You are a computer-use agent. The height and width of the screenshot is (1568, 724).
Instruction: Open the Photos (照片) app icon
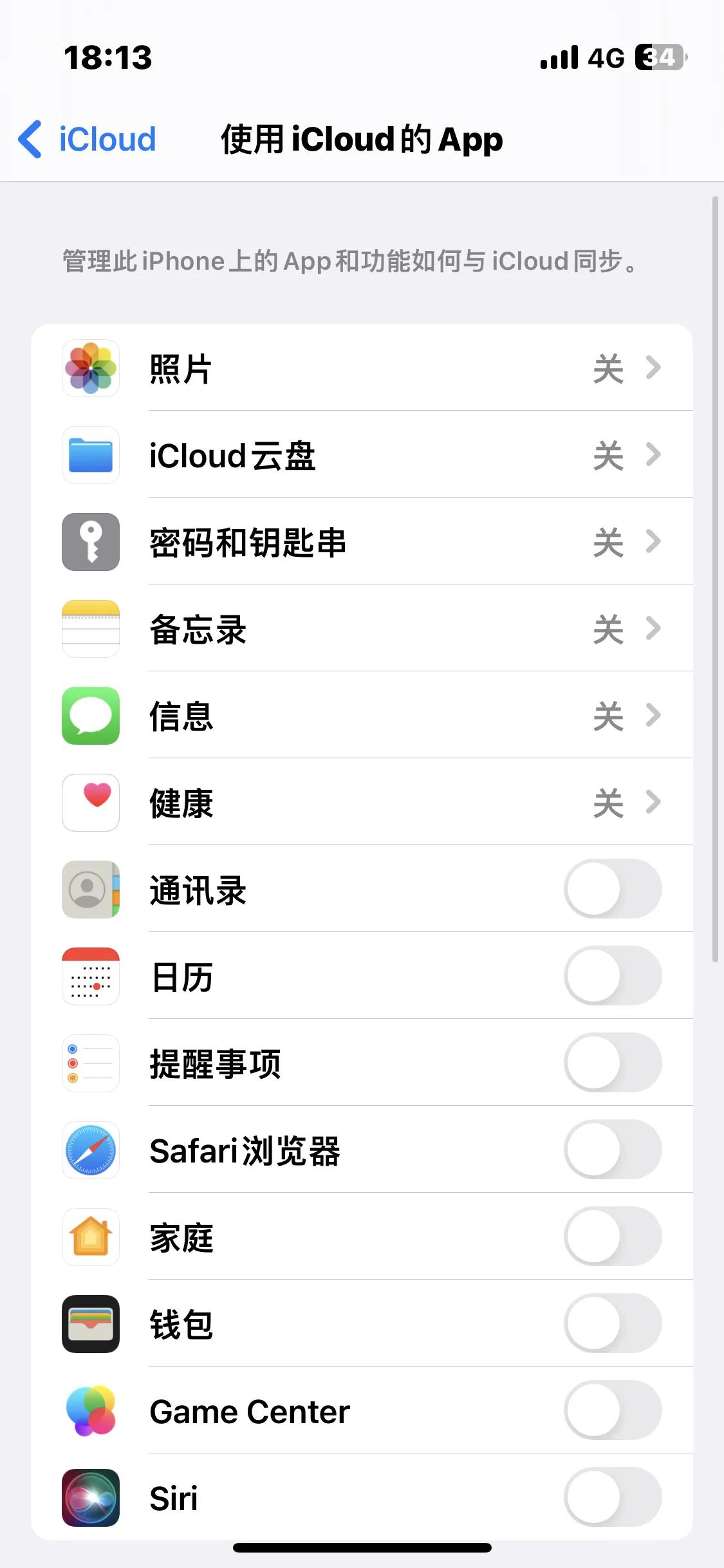tap(91, 368)
